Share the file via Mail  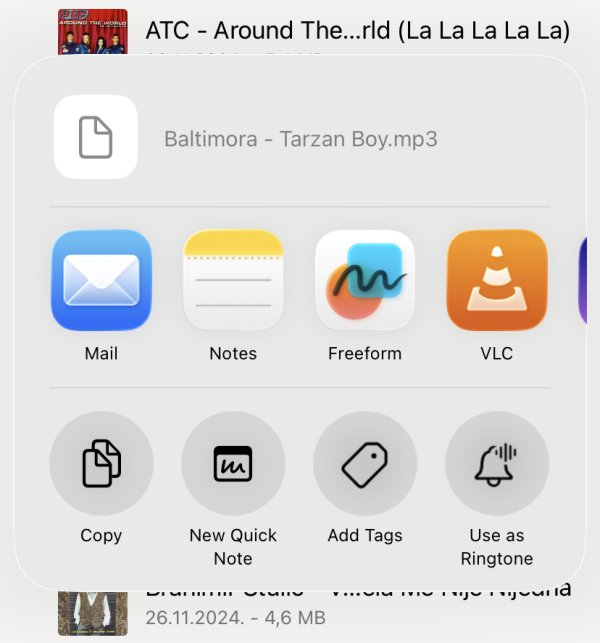click(101, 281)
